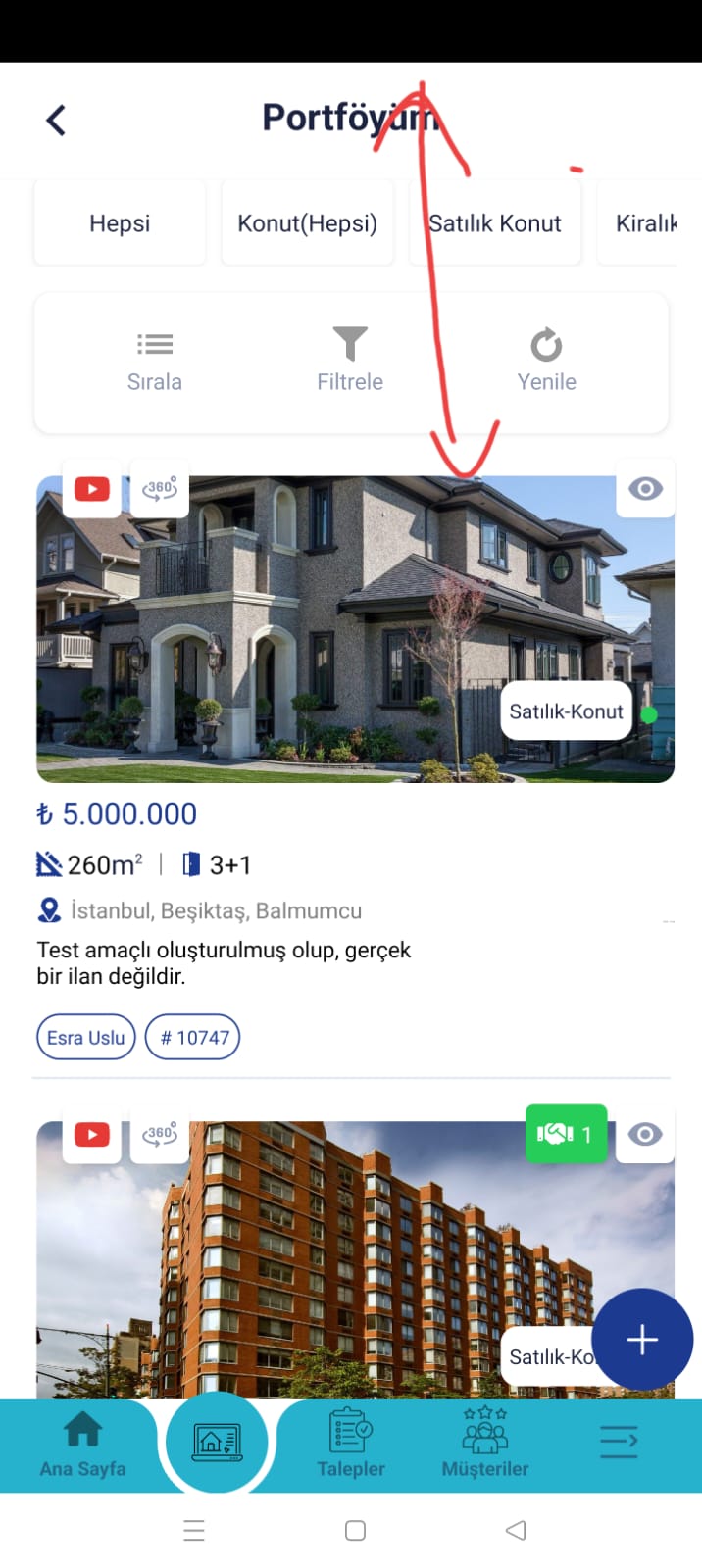702x1568 pixels.
Task: Open the green handshake matches badge
Action: pos(566,1134)
